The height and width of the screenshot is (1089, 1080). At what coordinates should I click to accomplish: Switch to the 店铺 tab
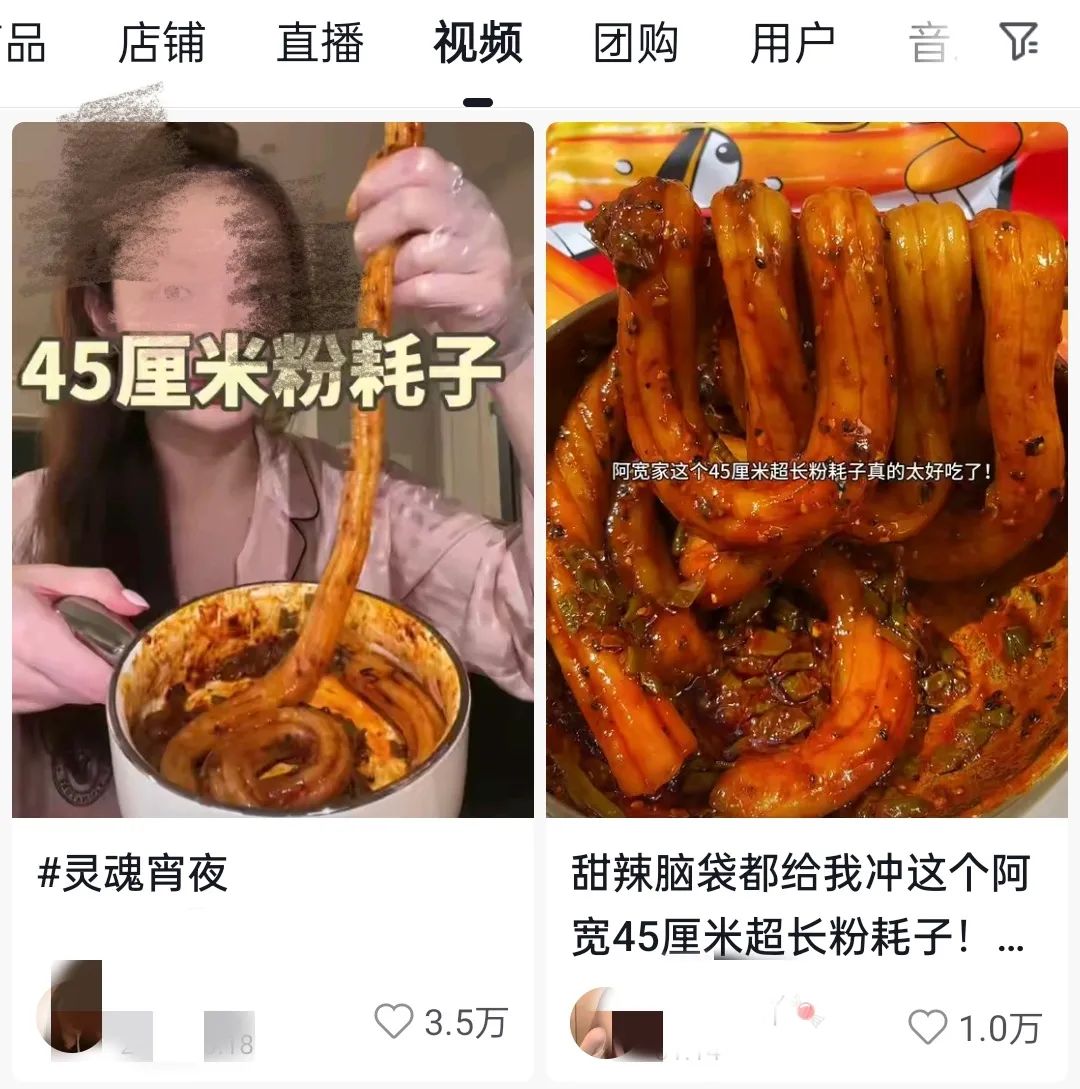(x=161, y=44)
